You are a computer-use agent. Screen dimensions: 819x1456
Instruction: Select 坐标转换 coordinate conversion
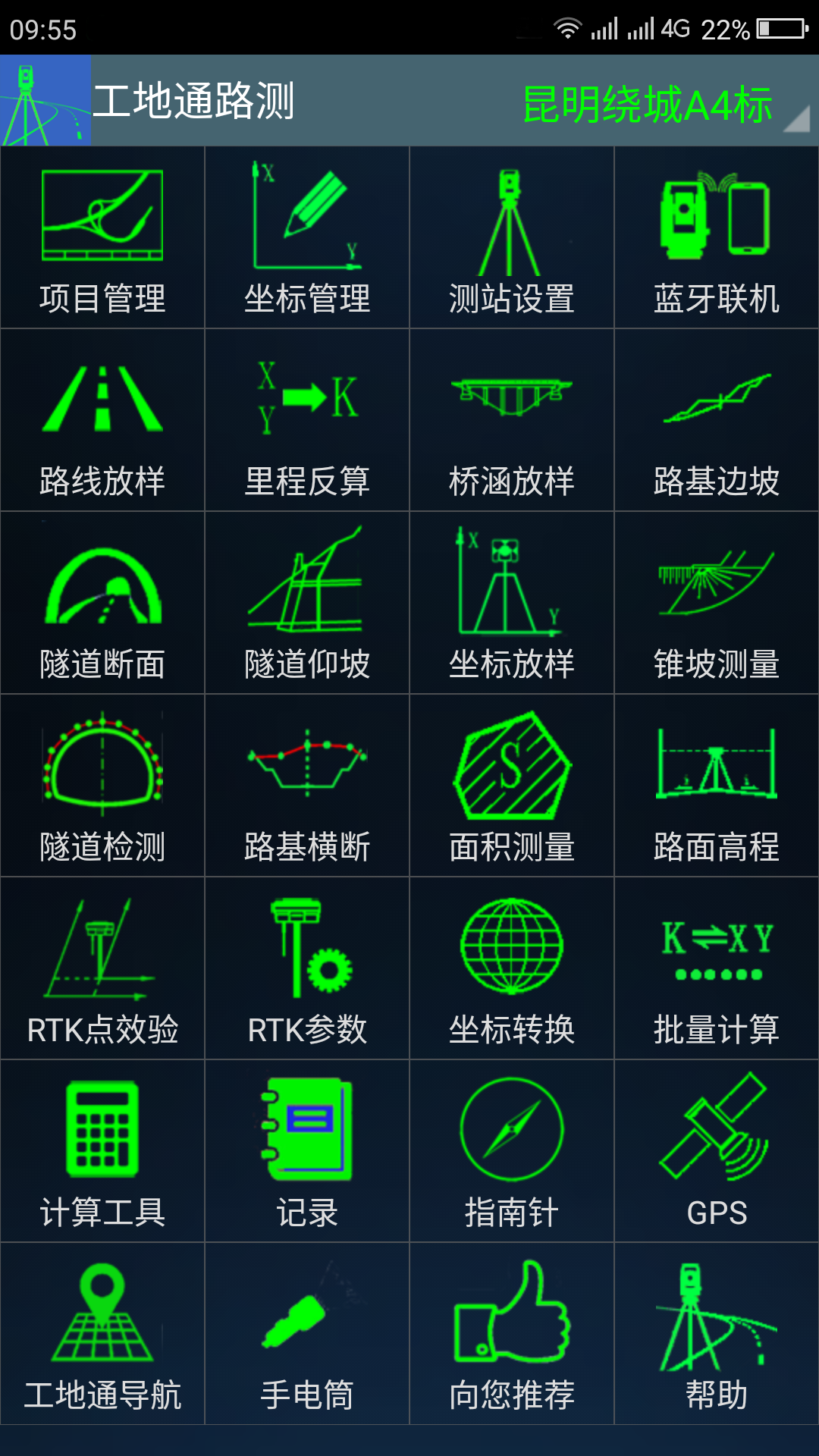click(x=512, y=969)
